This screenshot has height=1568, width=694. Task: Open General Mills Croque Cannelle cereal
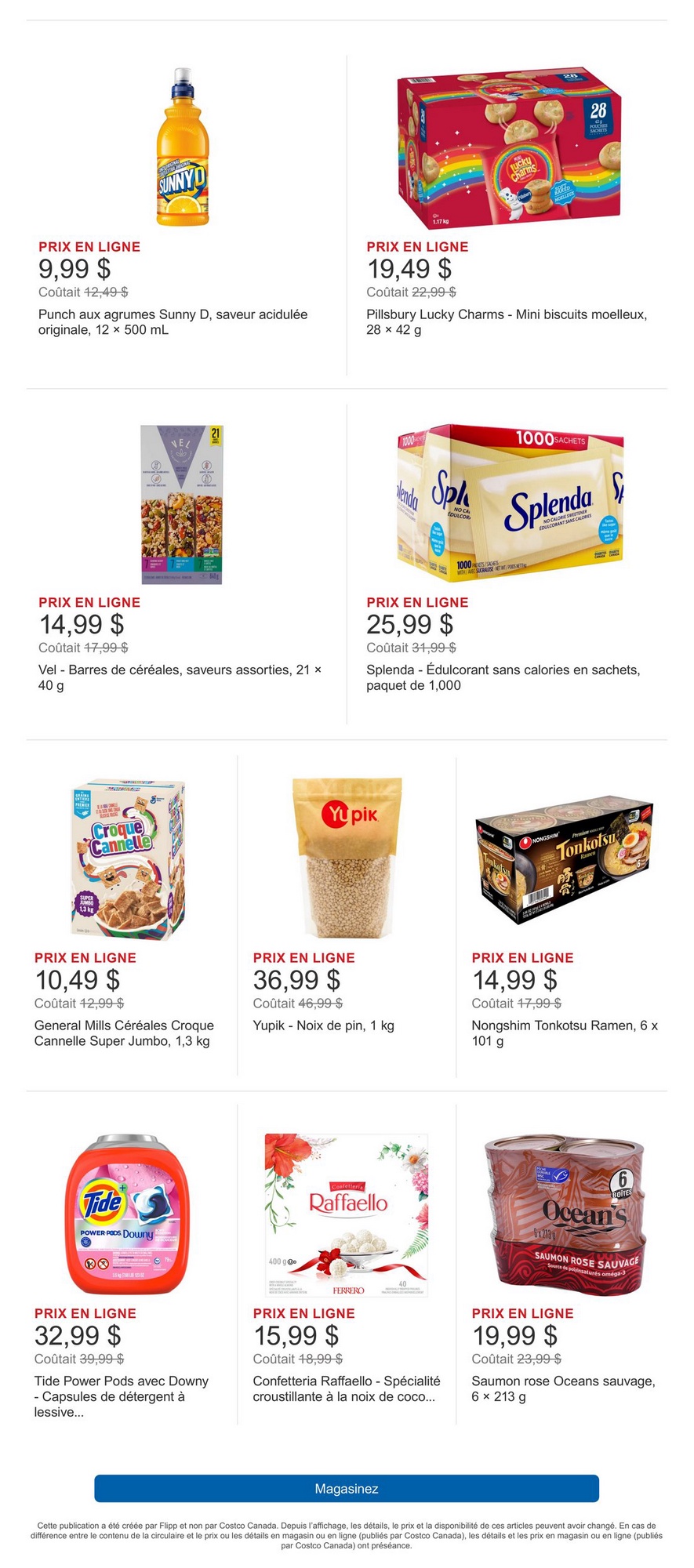click(x=129, y=860)
